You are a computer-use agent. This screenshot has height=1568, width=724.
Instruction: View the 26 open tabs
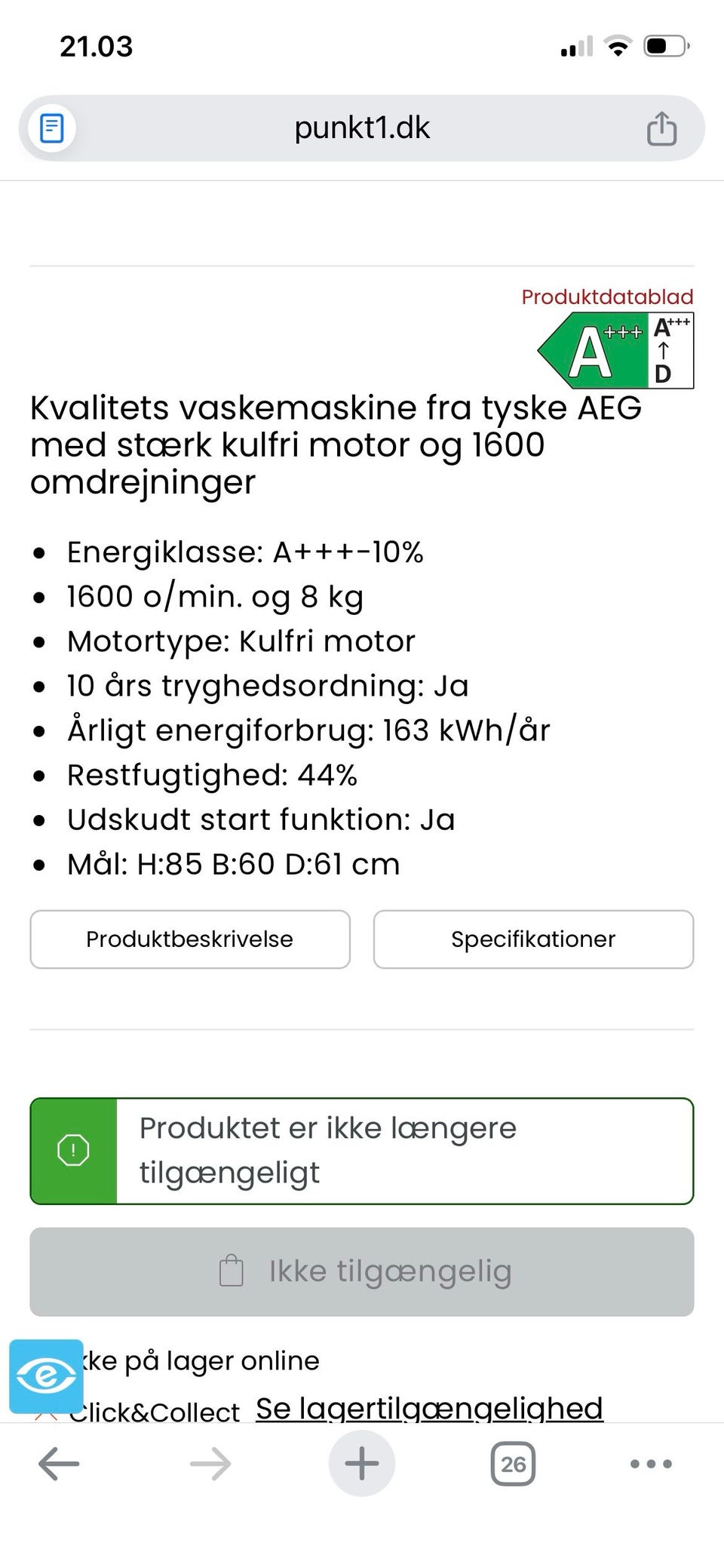pyautogui.click(x=513, y=1464)
